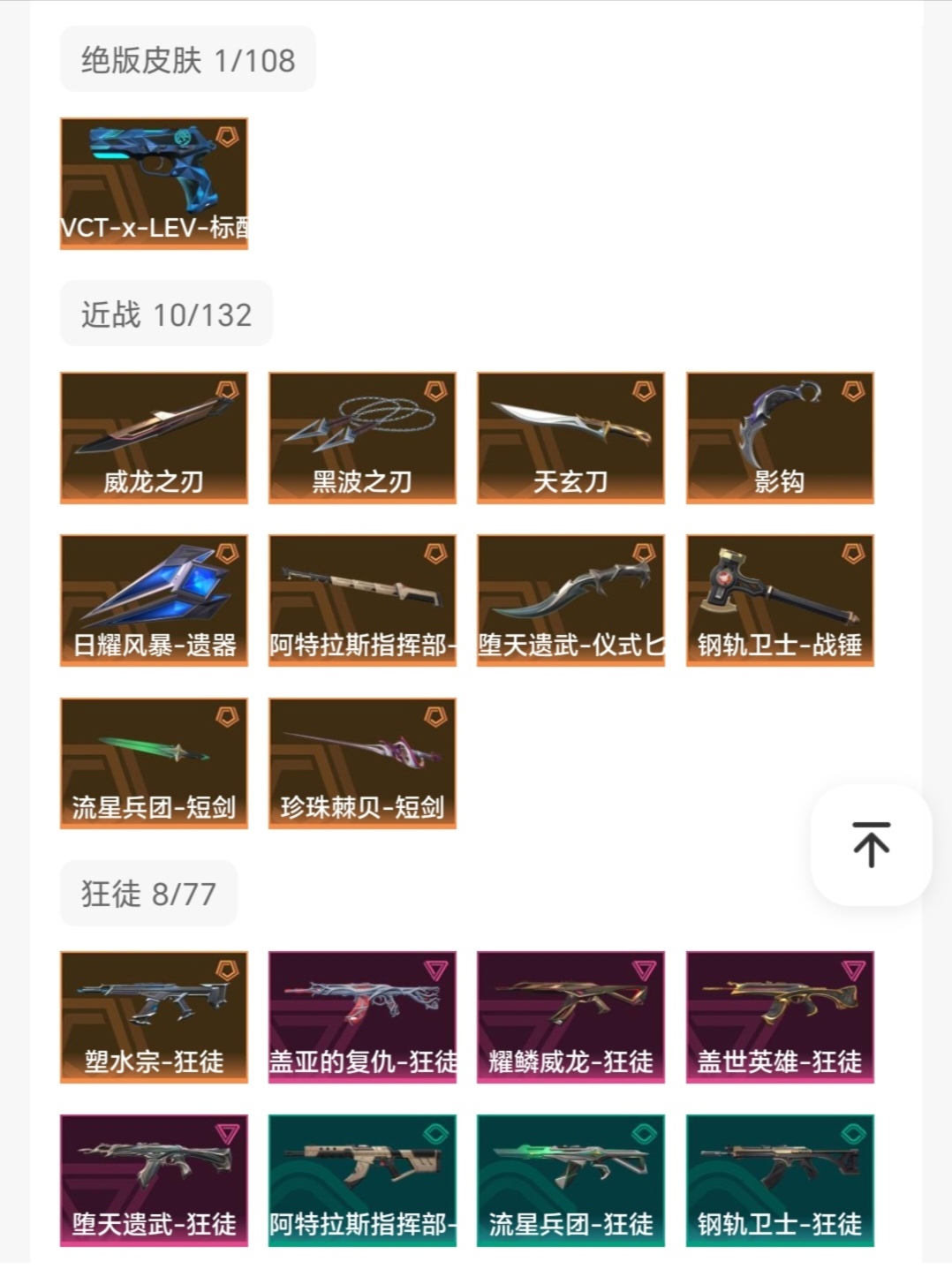952x1269 pixels.
Task: View the 盖亚的复仇-狂徒 skin
Action: tap(362, 1017)
